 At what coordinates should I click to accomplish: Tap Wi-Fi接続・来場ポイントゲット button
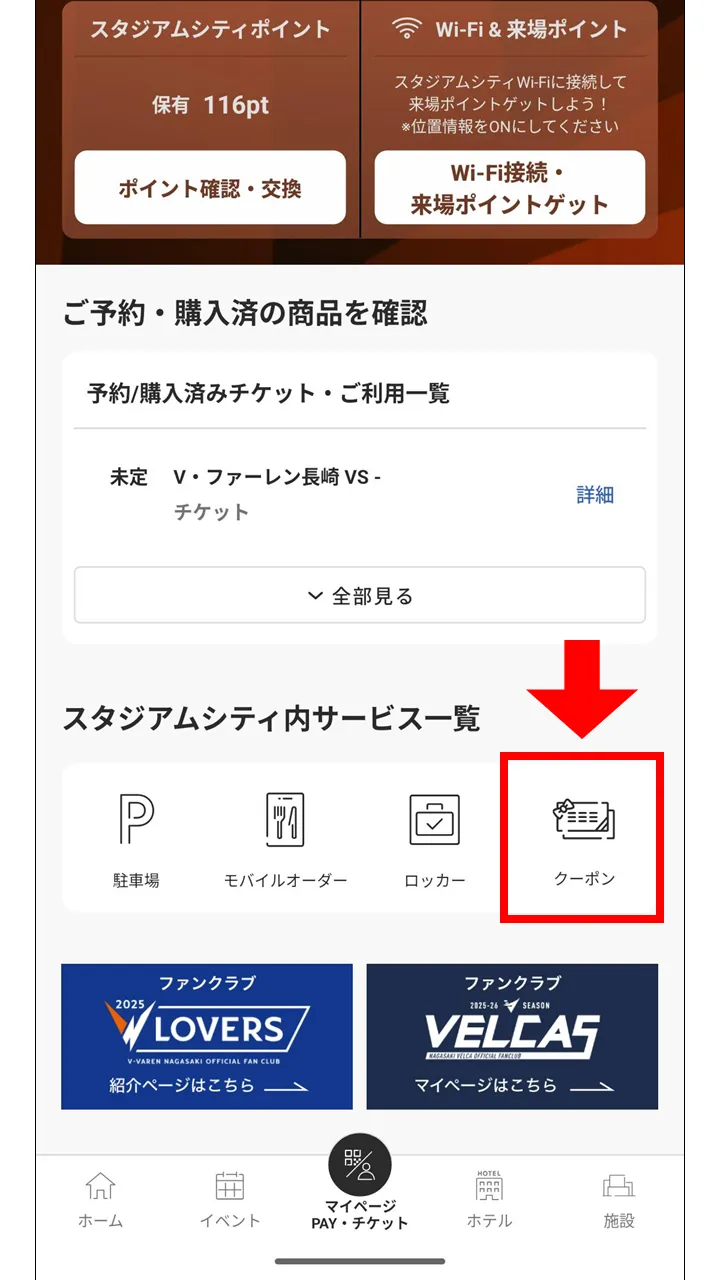tap(510, 188)
